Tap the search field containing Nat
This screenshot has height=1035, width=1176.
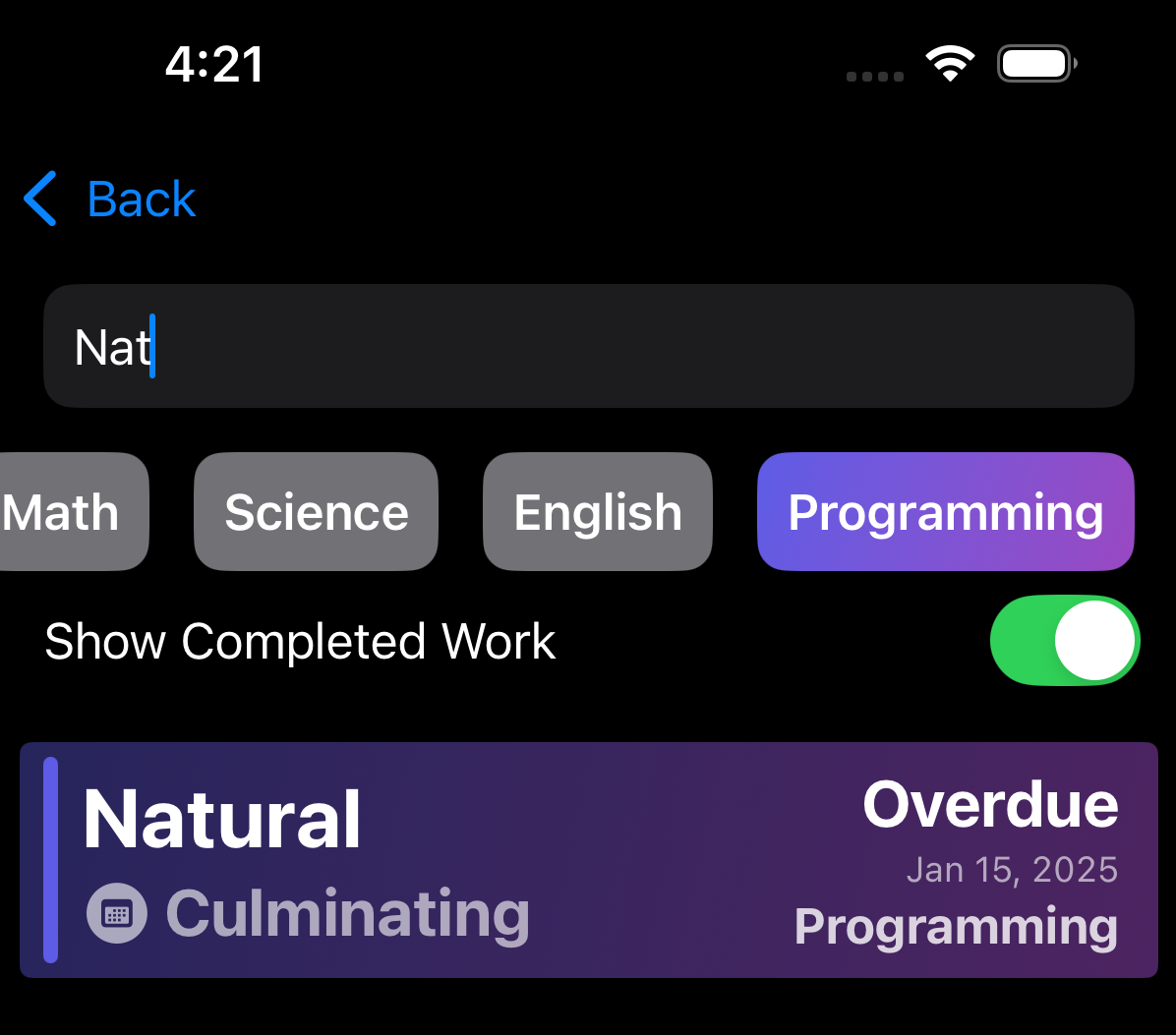588,346
